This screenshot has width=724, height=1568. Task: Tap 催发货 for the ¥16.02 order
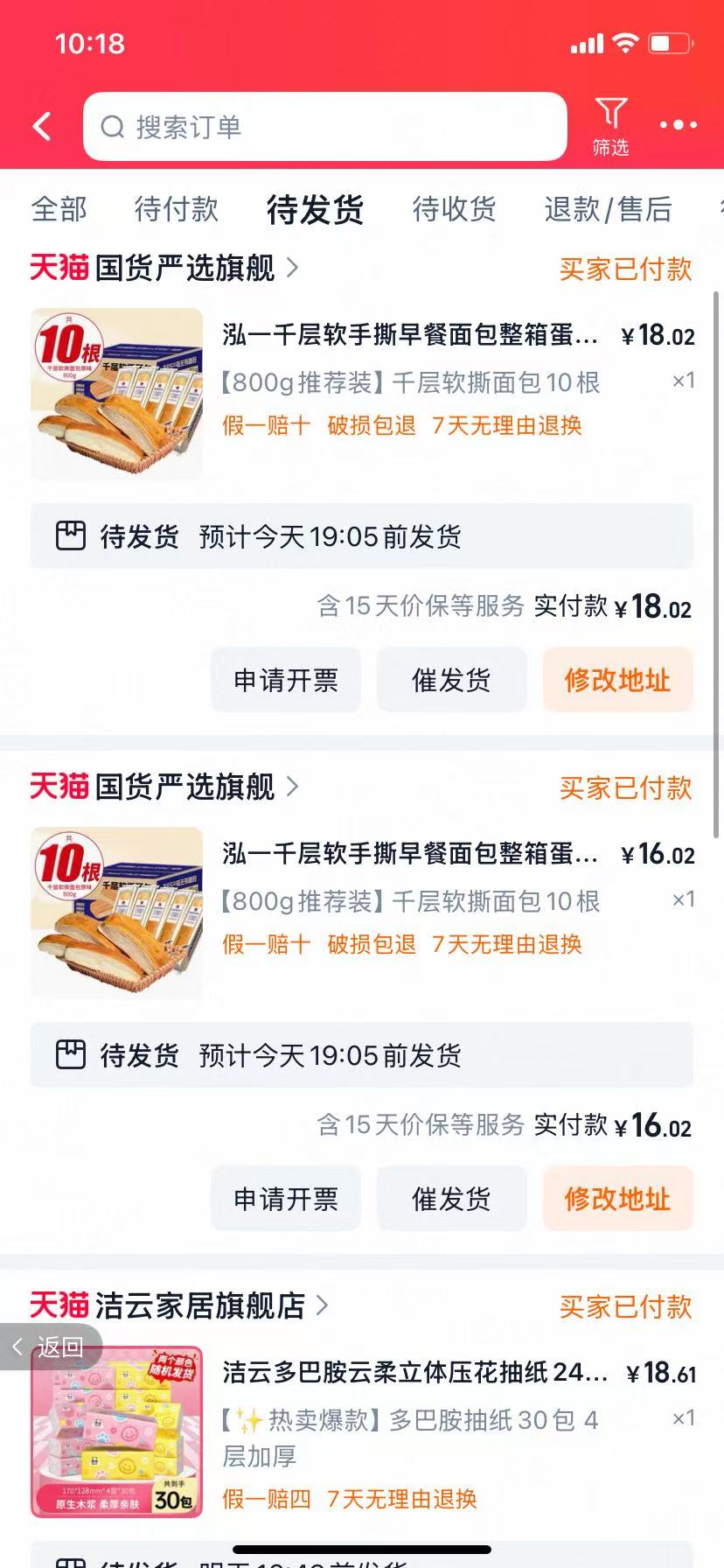point(451,1199)
